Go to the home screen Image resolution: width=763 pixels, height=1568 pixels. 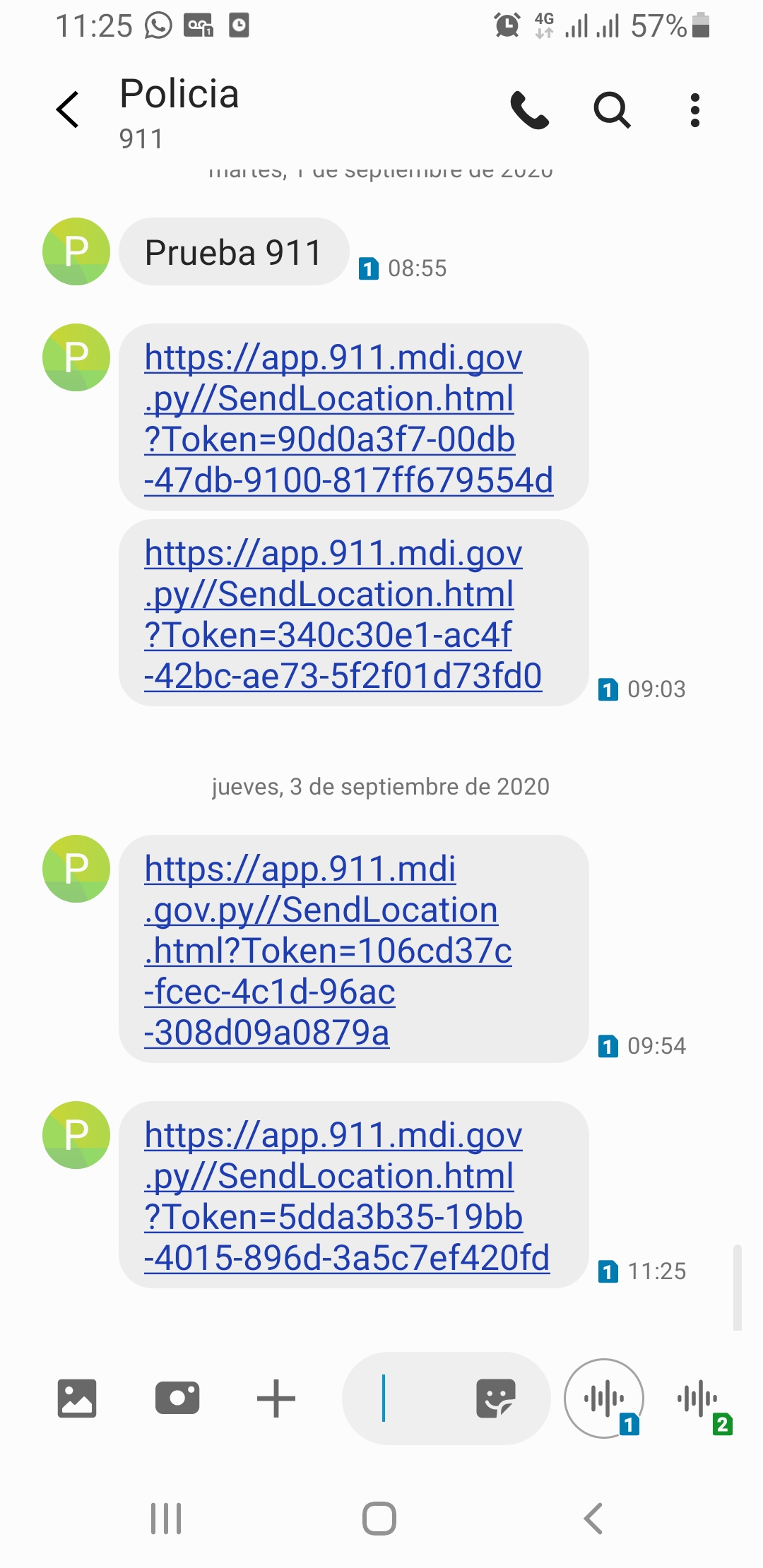[x=379, y=1519]
